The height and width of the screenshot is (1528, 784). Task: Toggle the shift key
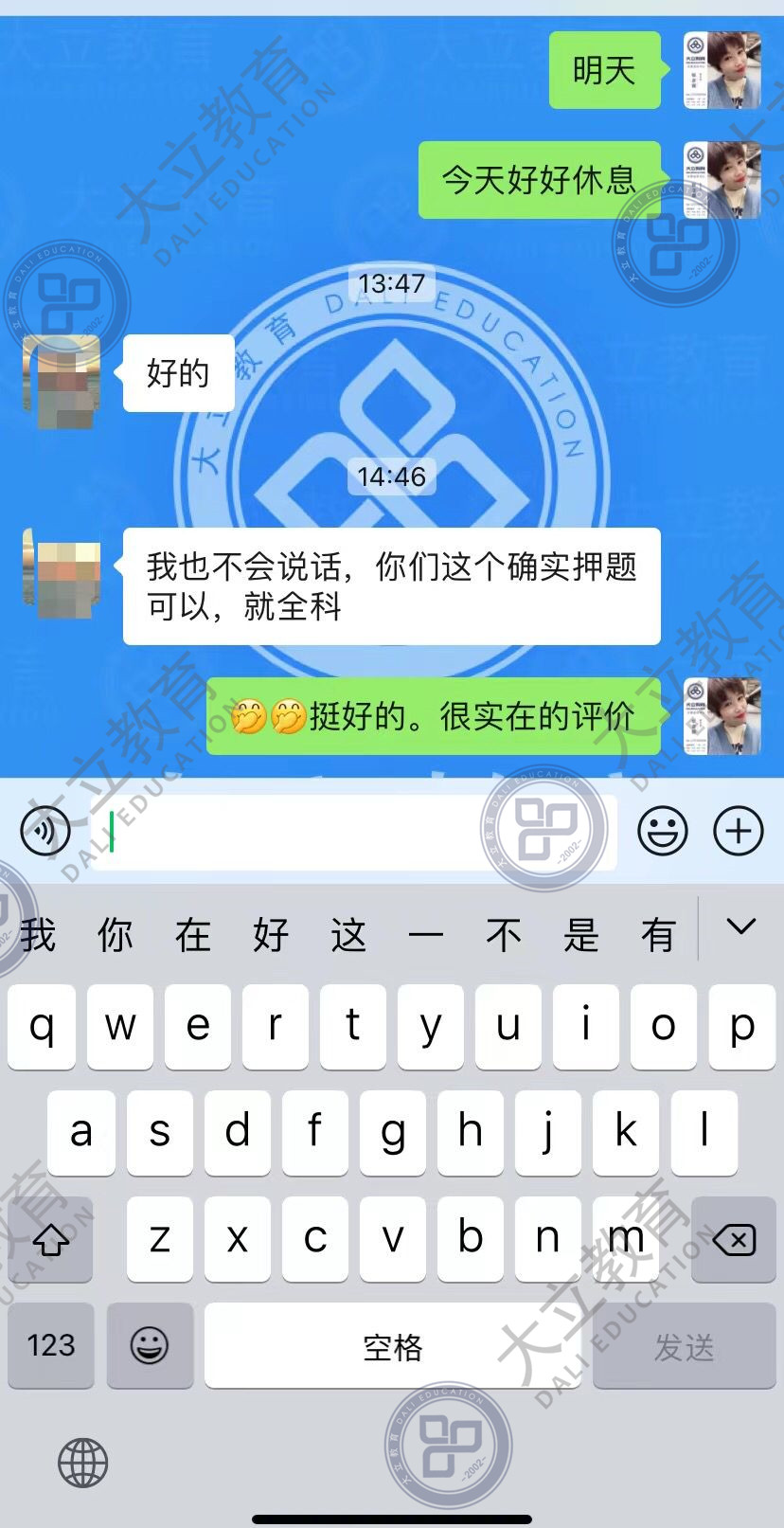coord(51,1238)
